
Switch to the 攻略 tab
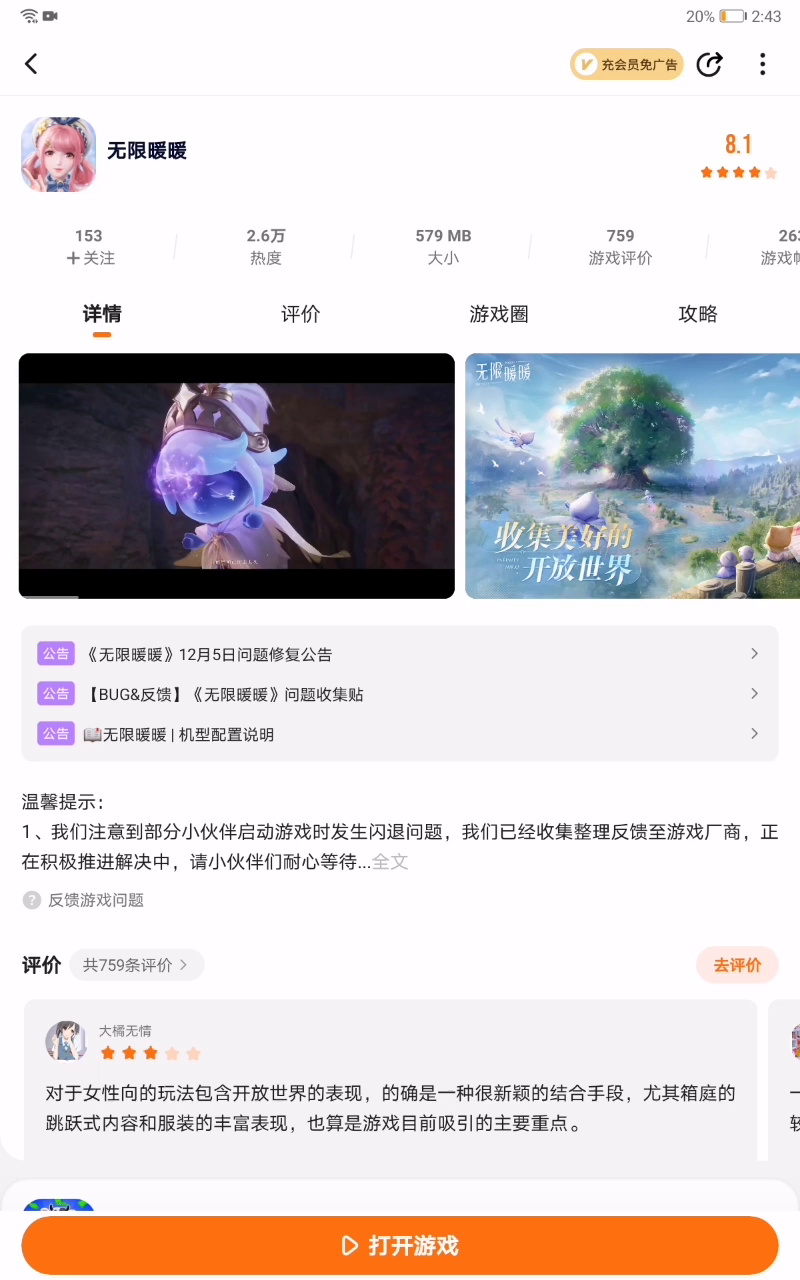click(x=698, y=314)
